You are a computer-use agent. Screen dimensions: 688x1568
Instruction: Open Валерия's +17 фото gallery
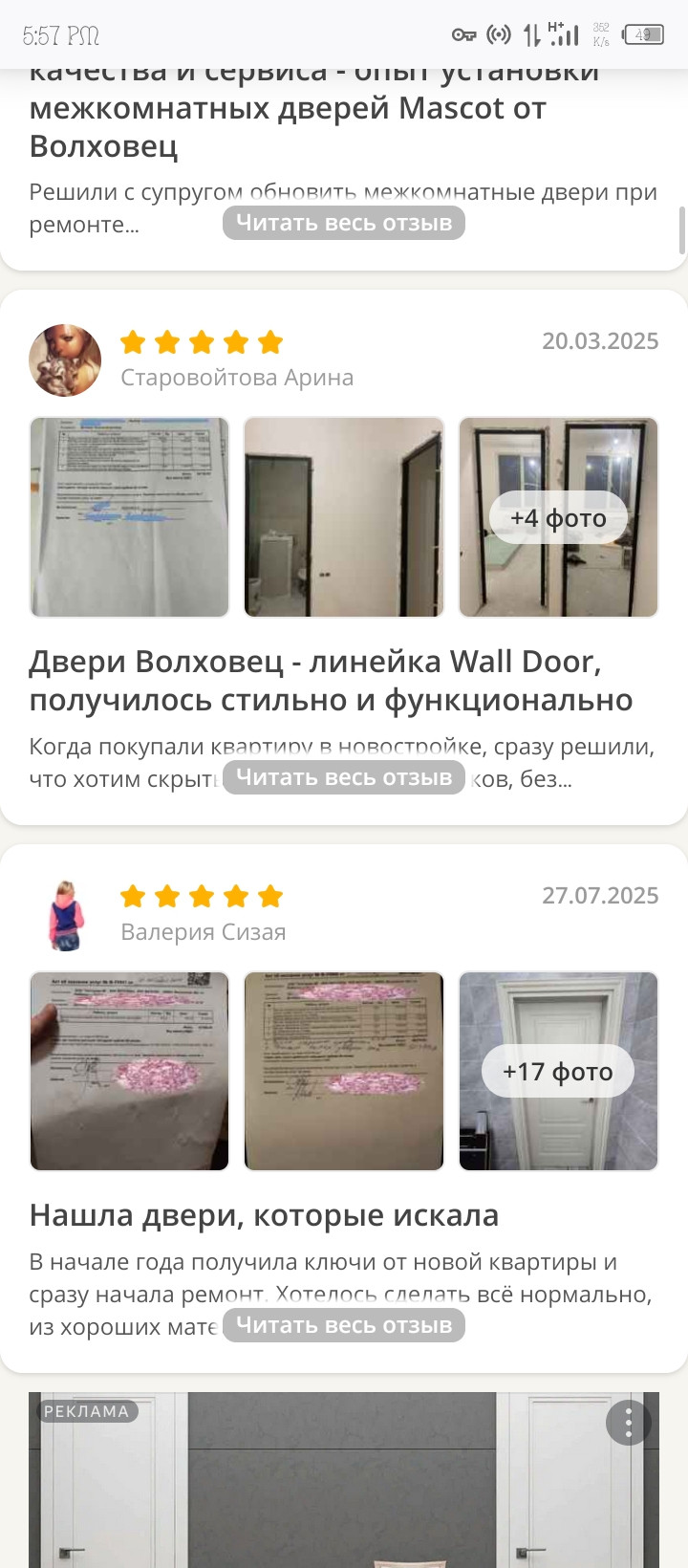tap(558, 1071)
